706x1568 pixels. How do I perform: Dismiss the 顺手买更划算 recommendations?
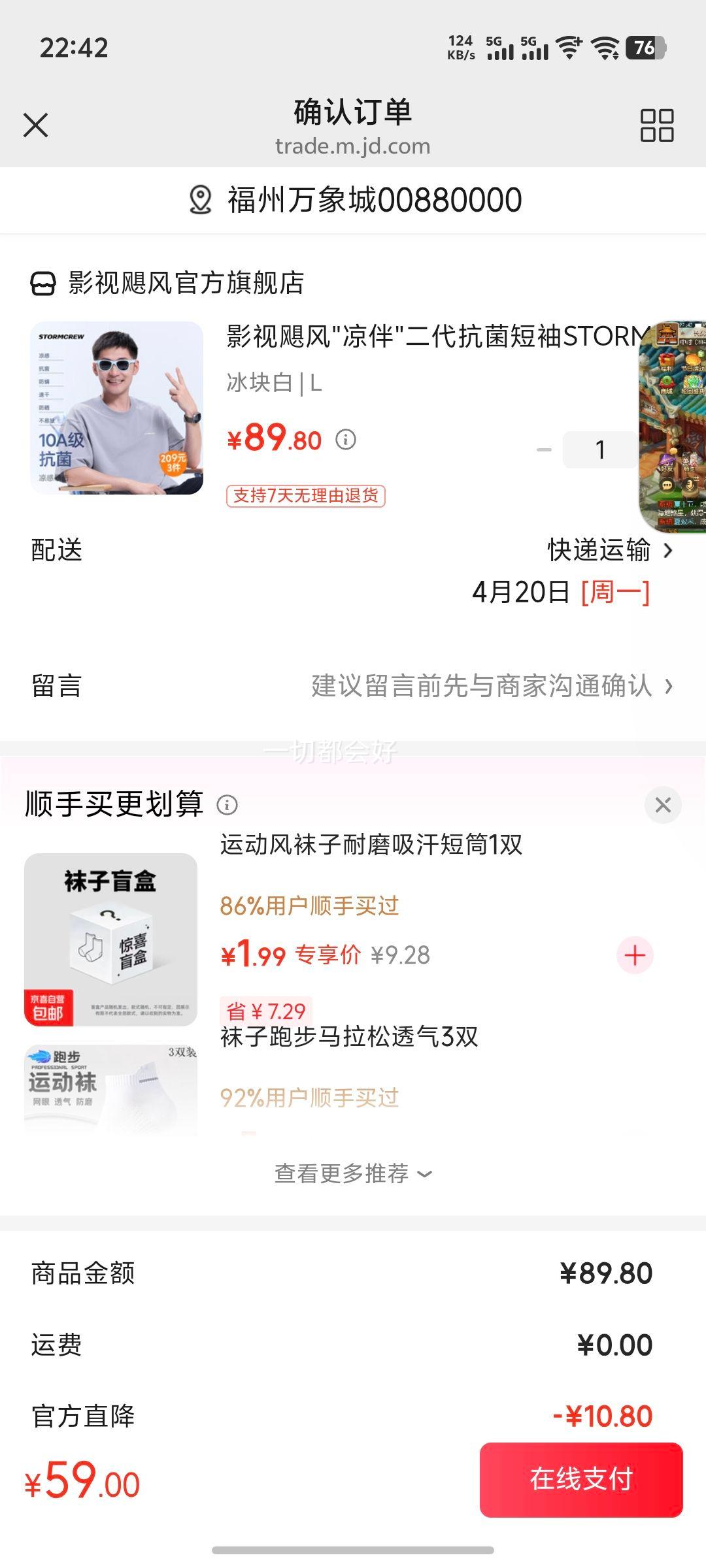point(663,804)
